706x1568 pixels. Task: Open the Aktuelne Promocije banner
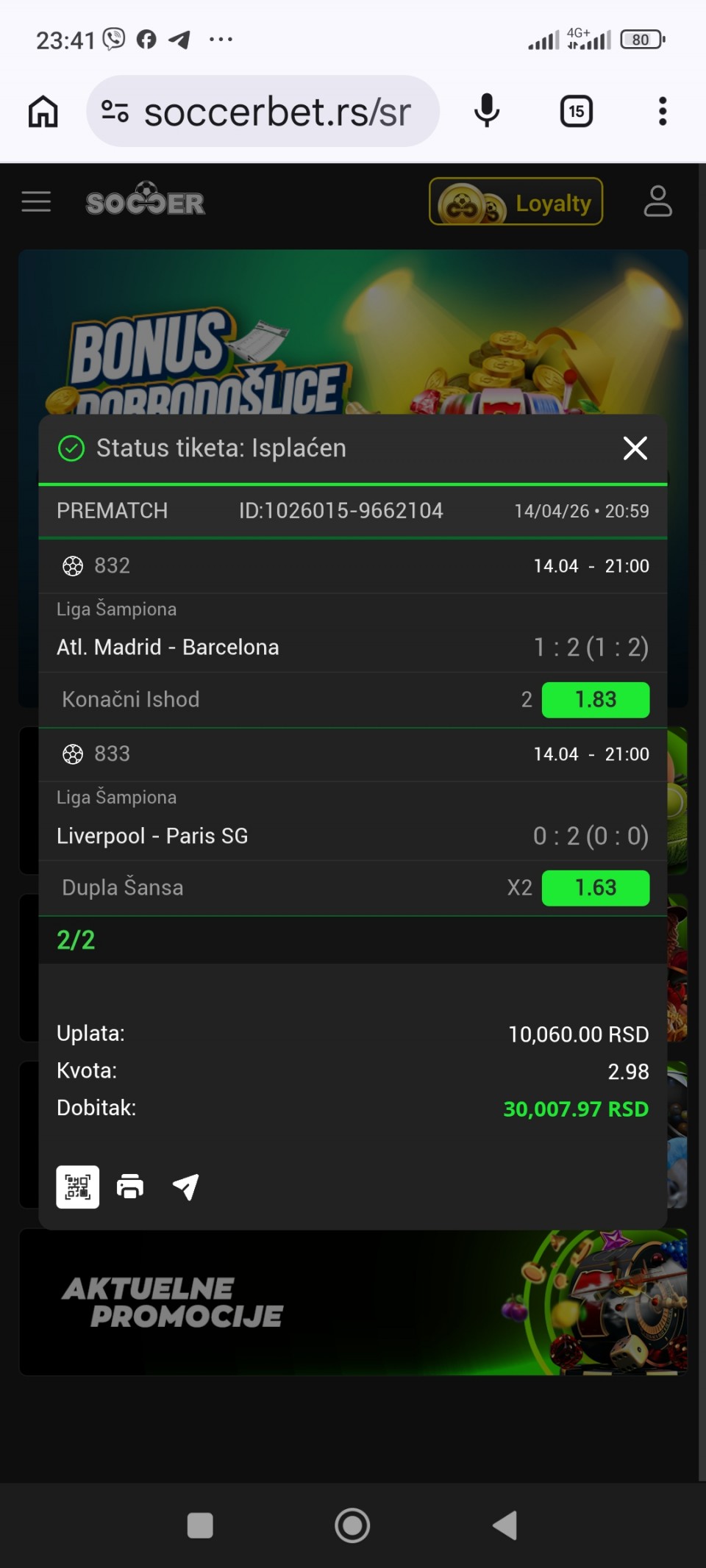point(353,1302)
